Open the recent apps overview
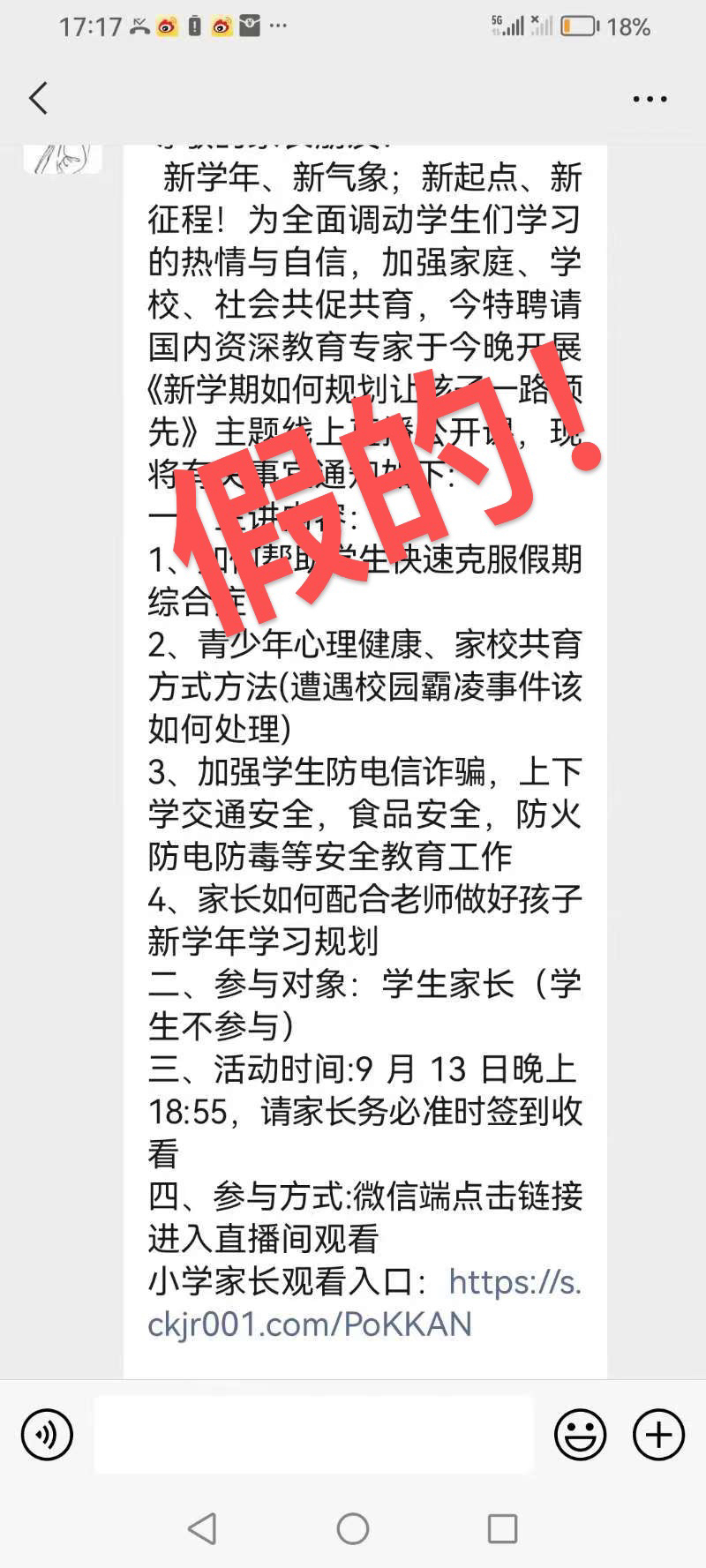This screenshot has width=706, height=1568. tap(502, 1528)
